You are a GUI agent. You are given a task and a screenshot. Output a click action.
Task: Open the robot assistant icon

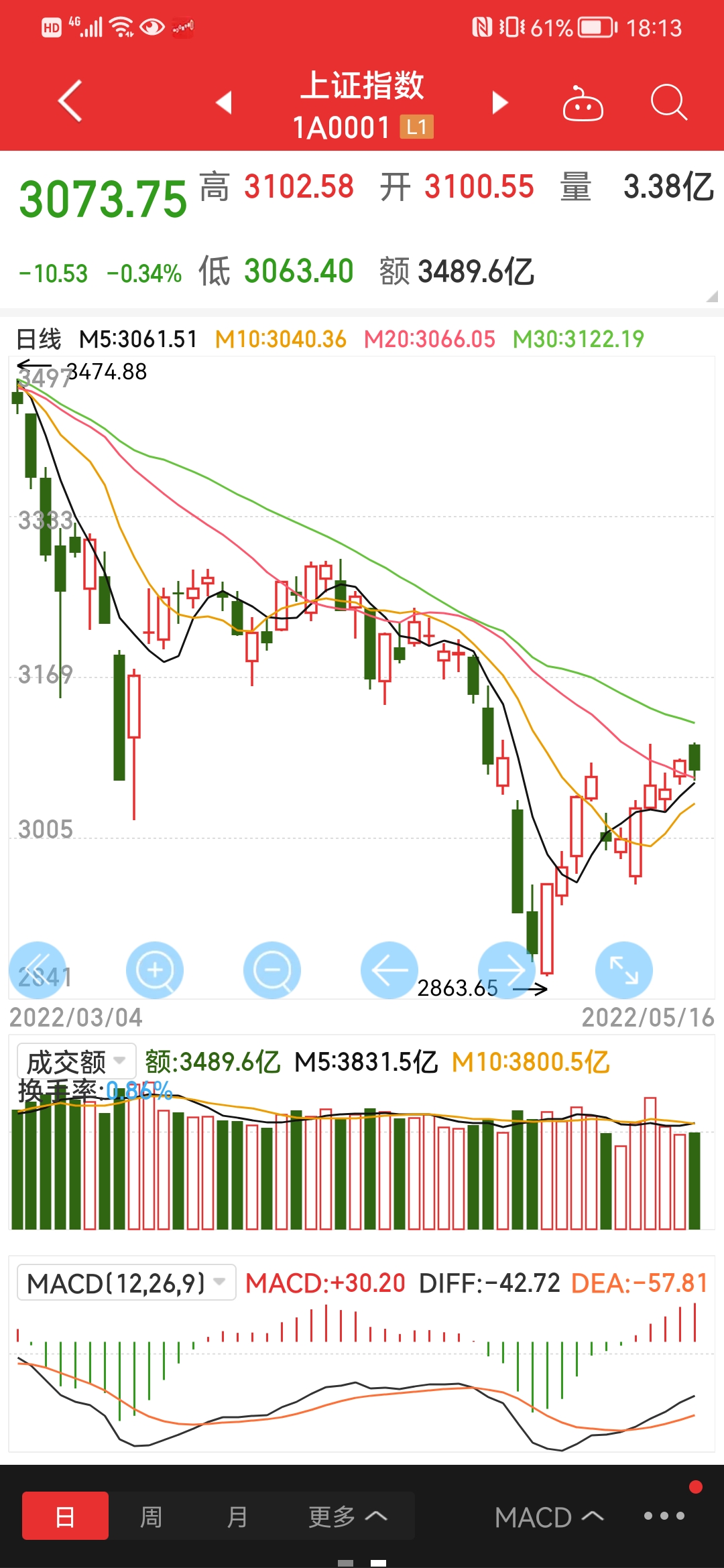(x=583, y=103)
